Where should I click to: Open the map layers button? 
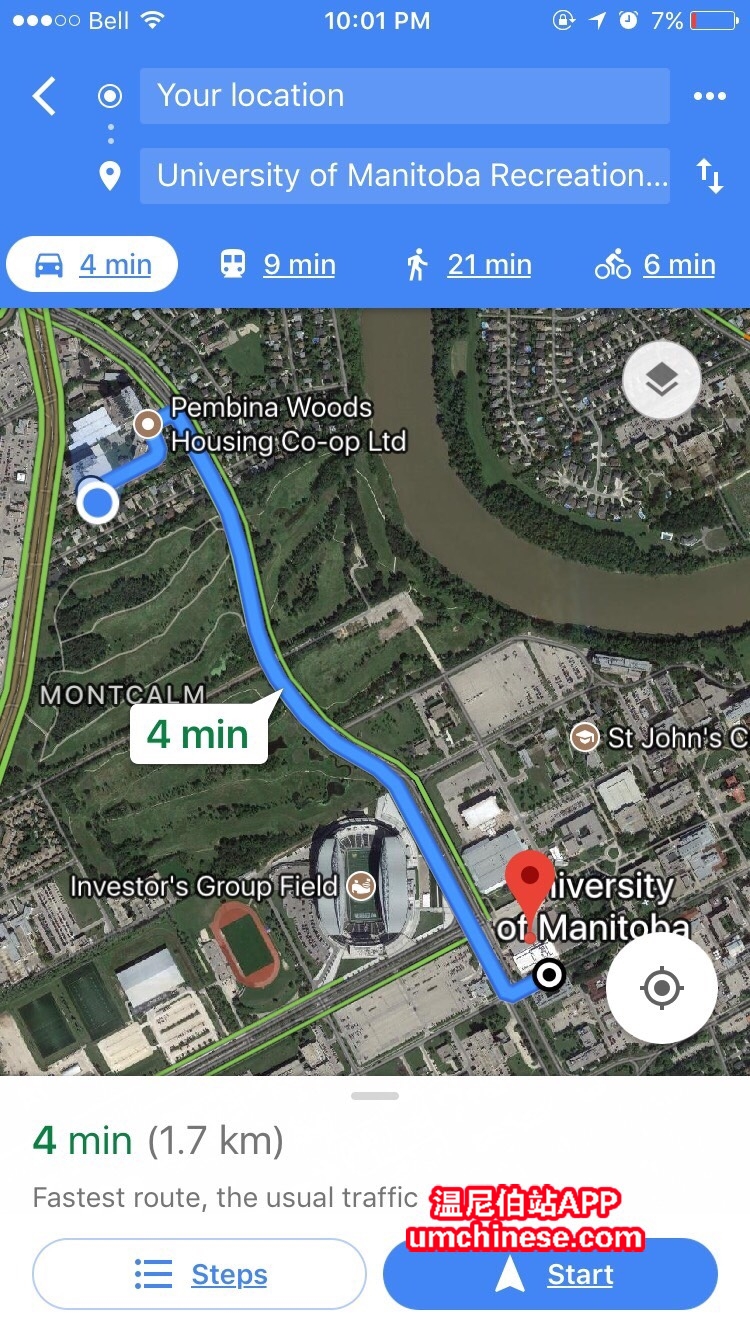(x=661, y=380)
